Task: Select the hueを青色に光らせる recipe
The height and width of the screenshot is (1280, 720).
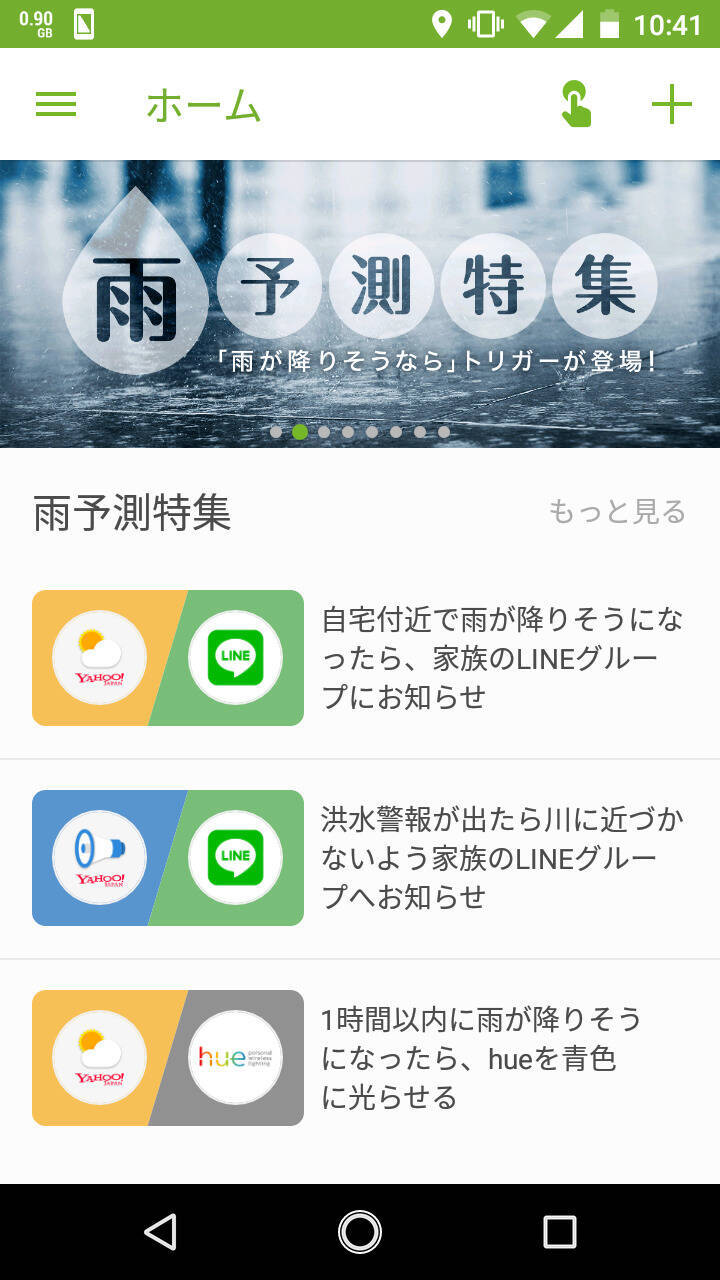Action: (x=360, y=1058)
